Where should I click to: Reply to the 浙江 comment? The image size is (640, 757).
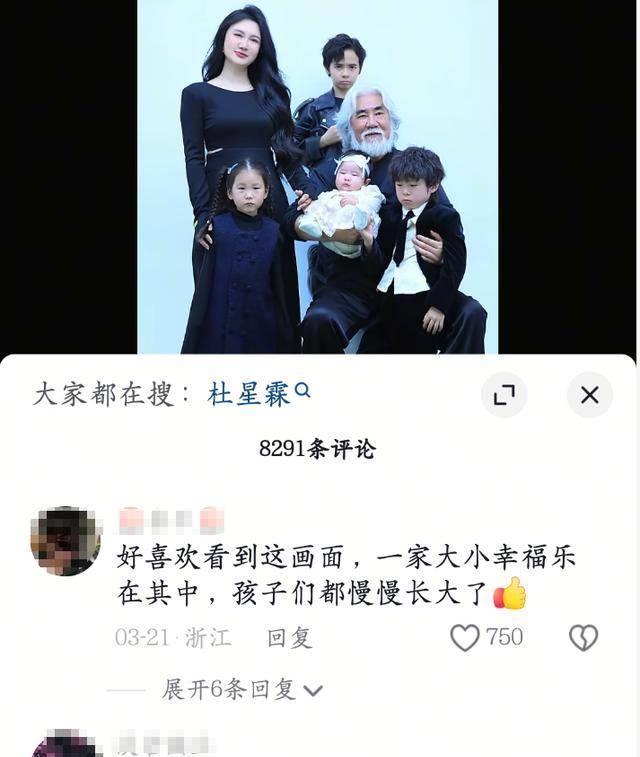[x=289, y=638]
